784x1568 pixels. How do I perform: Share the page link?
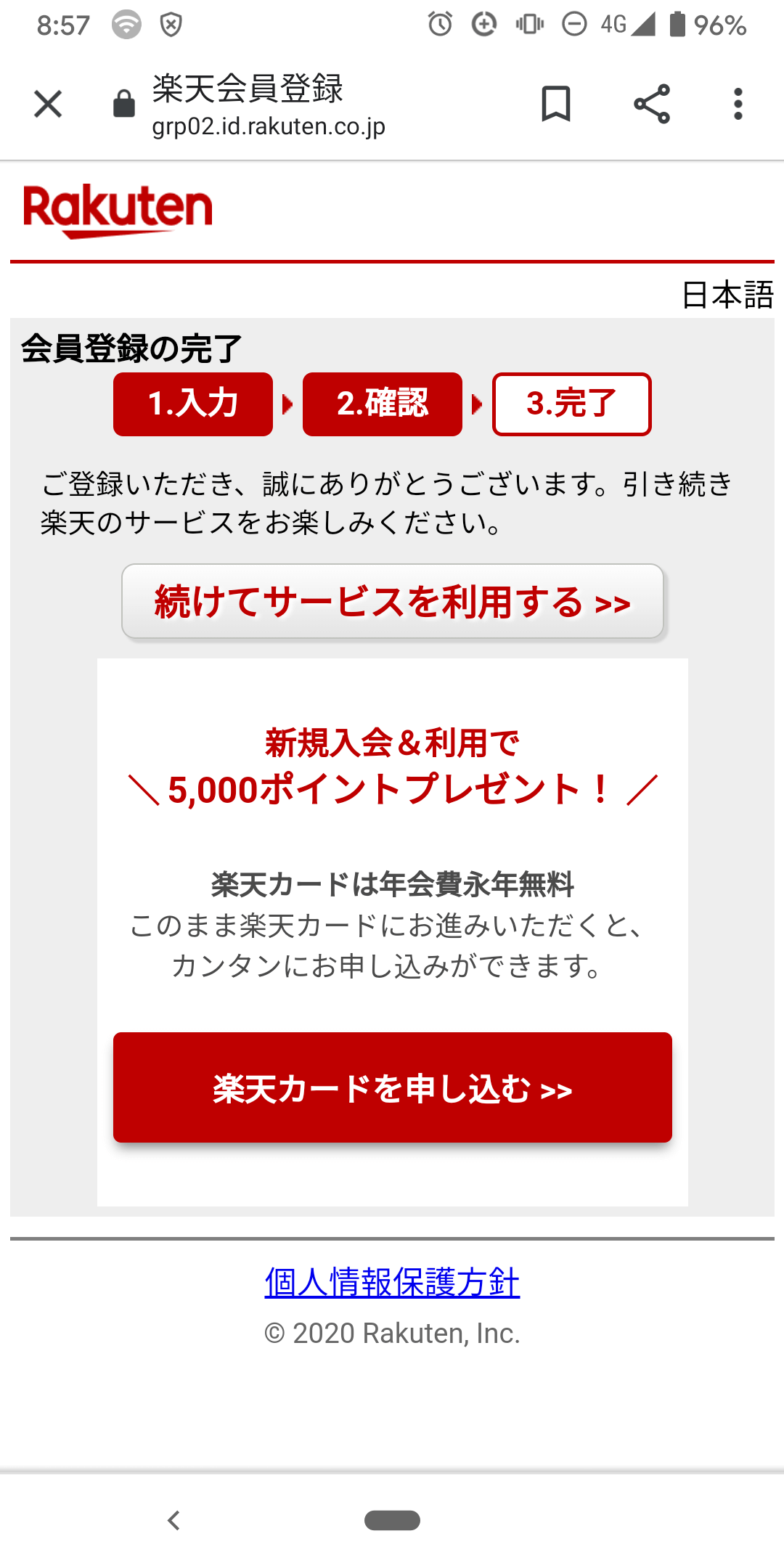click(651, 104)
